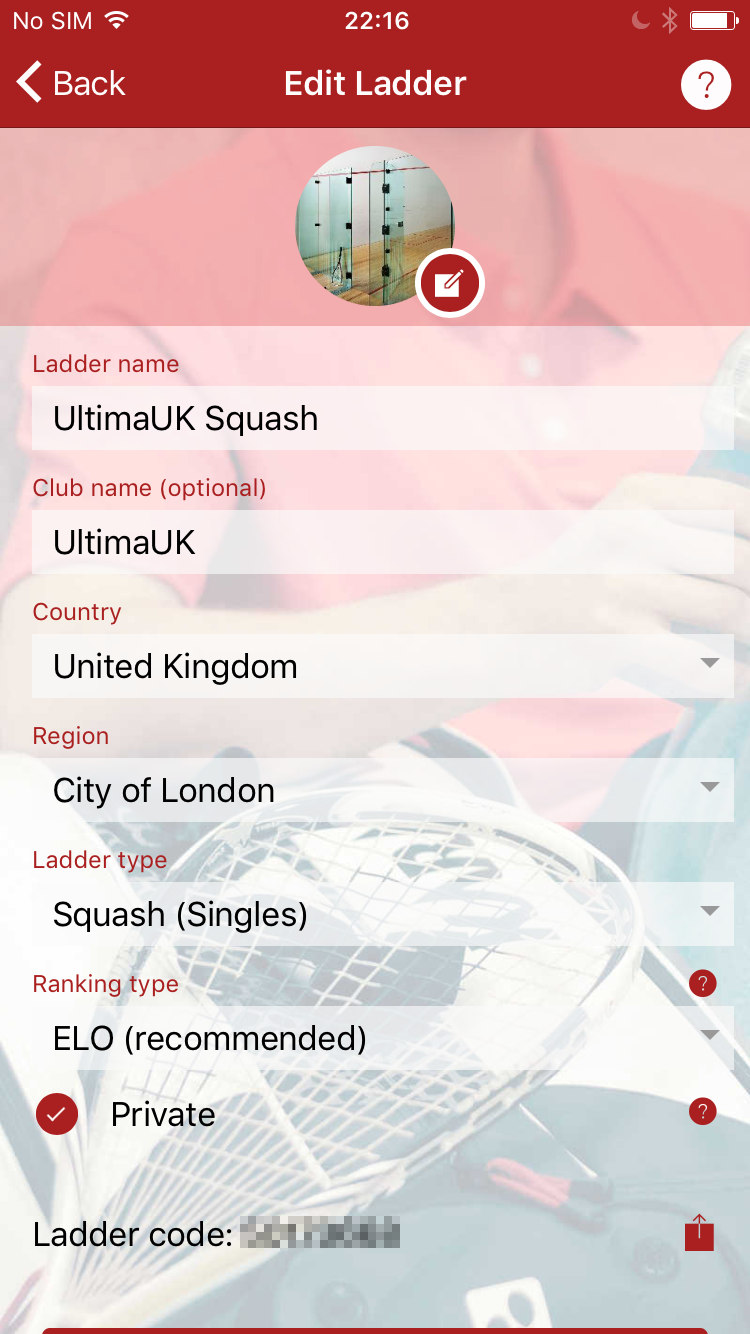Show help for Ranking type
The width and height of the screenshot is (750, 1334).
click(x=703, y=984)
